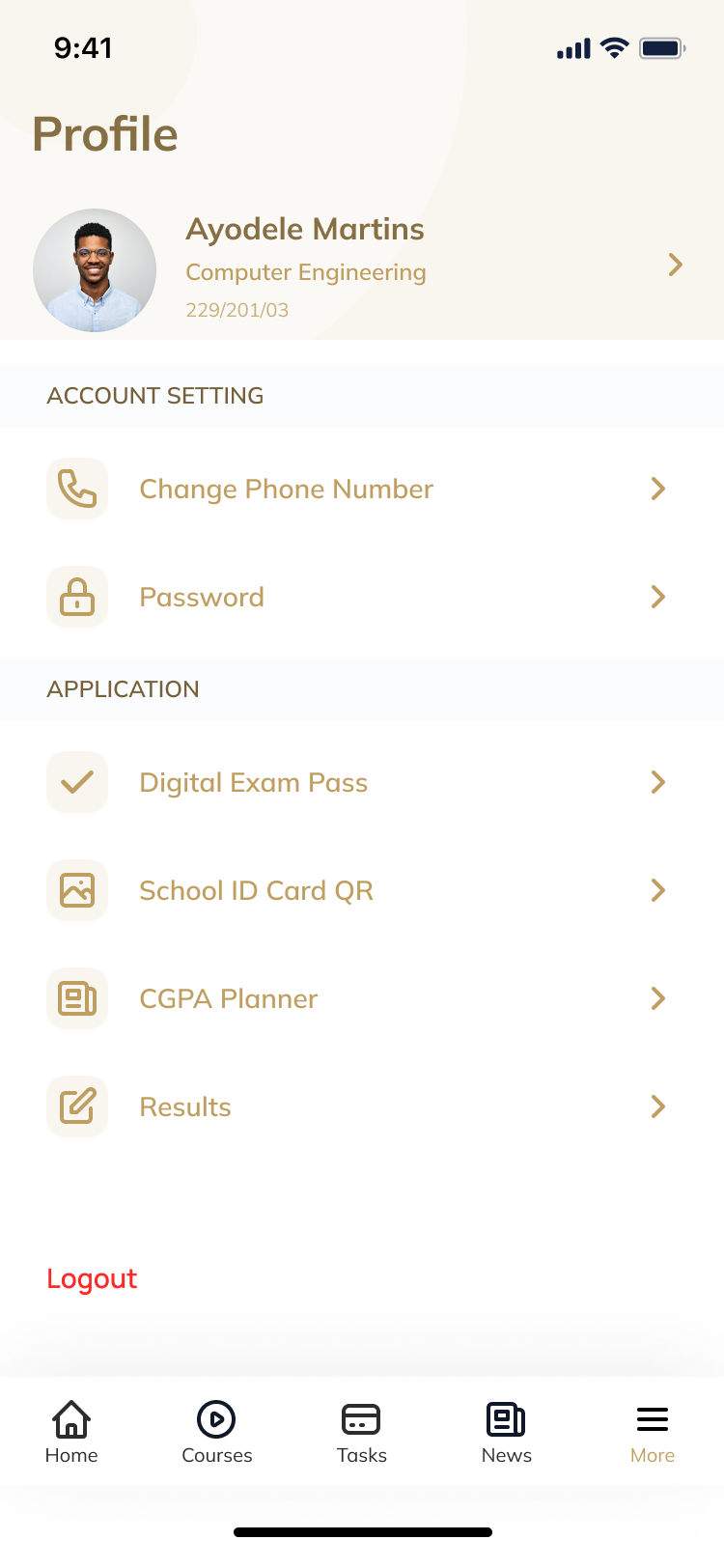
Task: Switch to the News tab
Action: point(506,1432)
